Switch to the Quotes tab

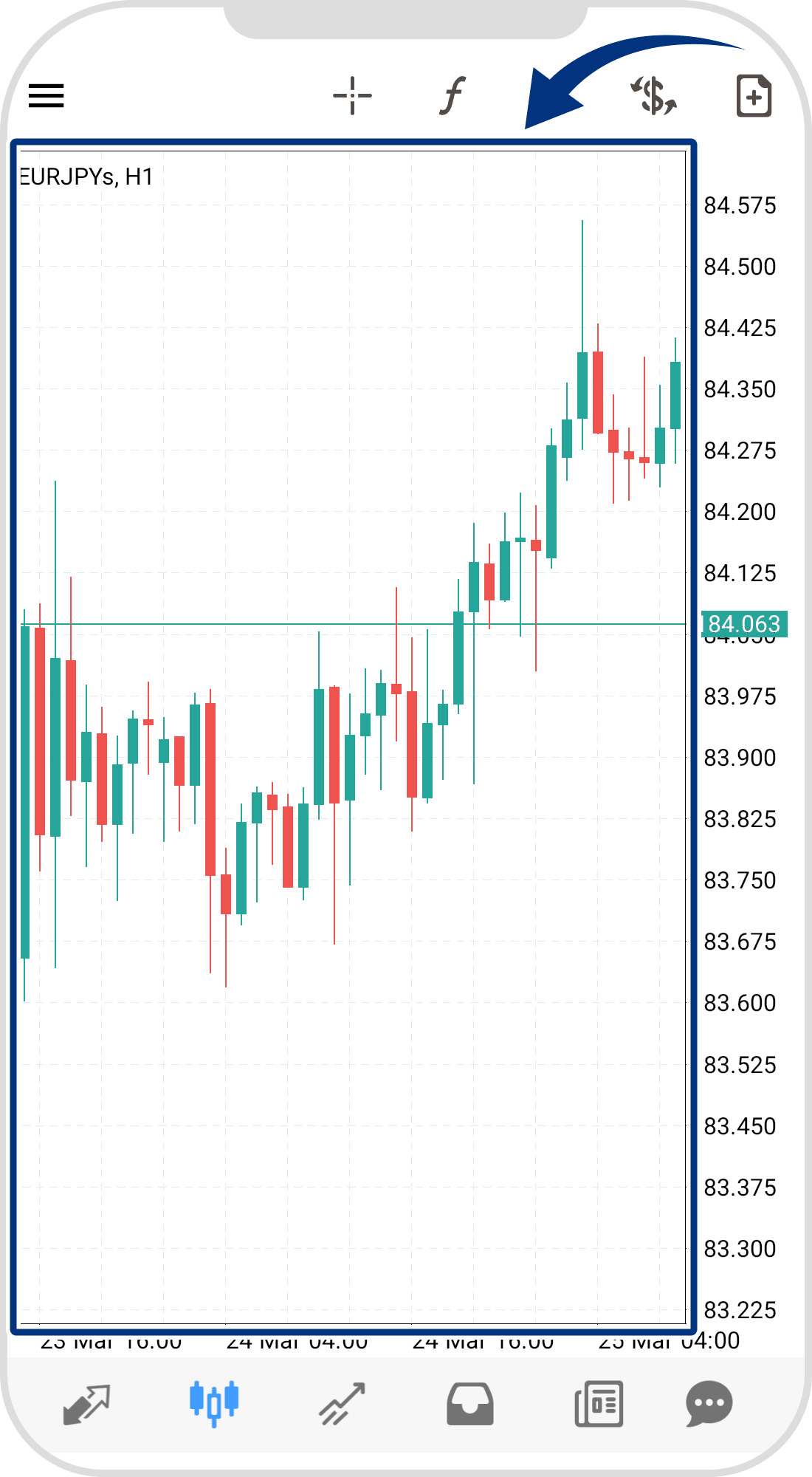[x=87, y=1404]
